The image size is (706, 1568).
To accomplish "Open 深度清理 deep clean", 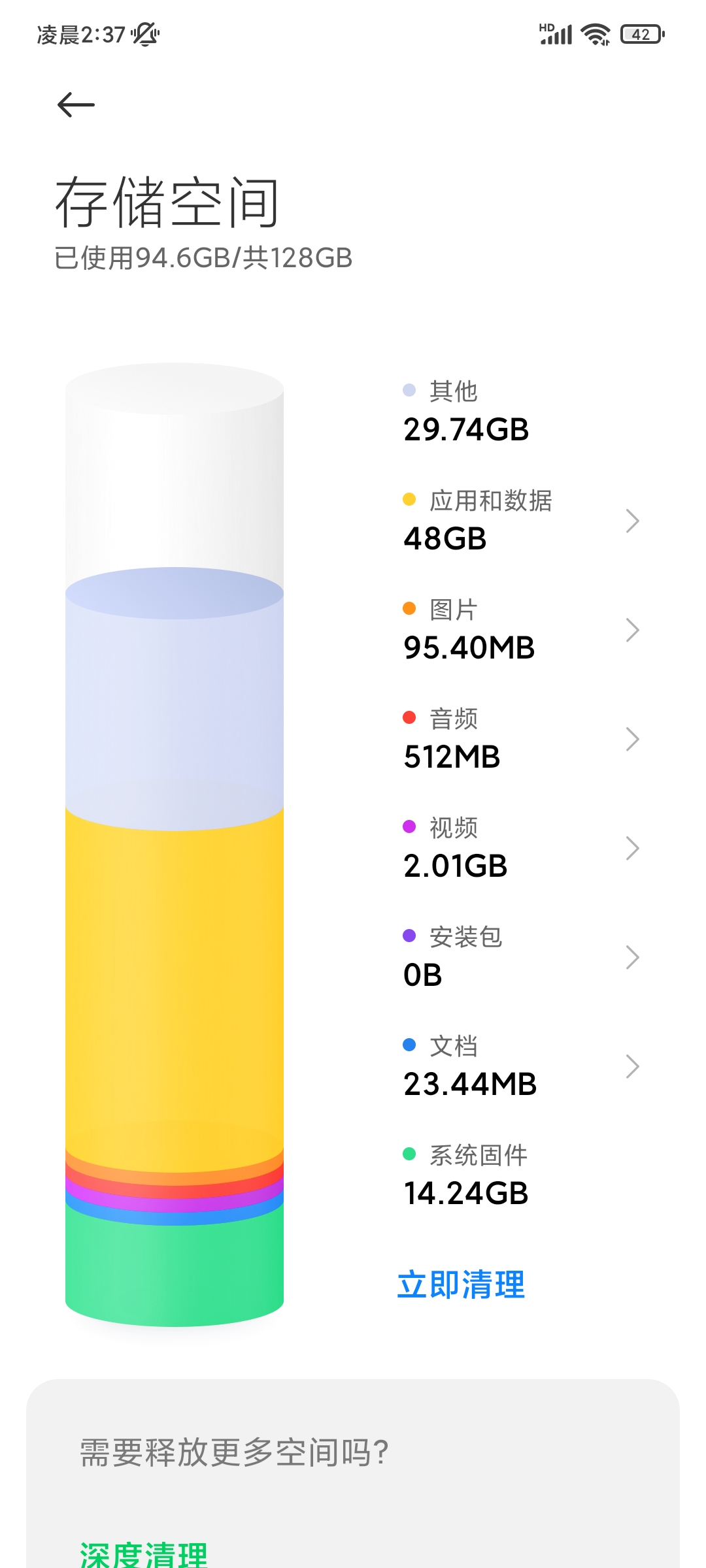I will 144,1554.
